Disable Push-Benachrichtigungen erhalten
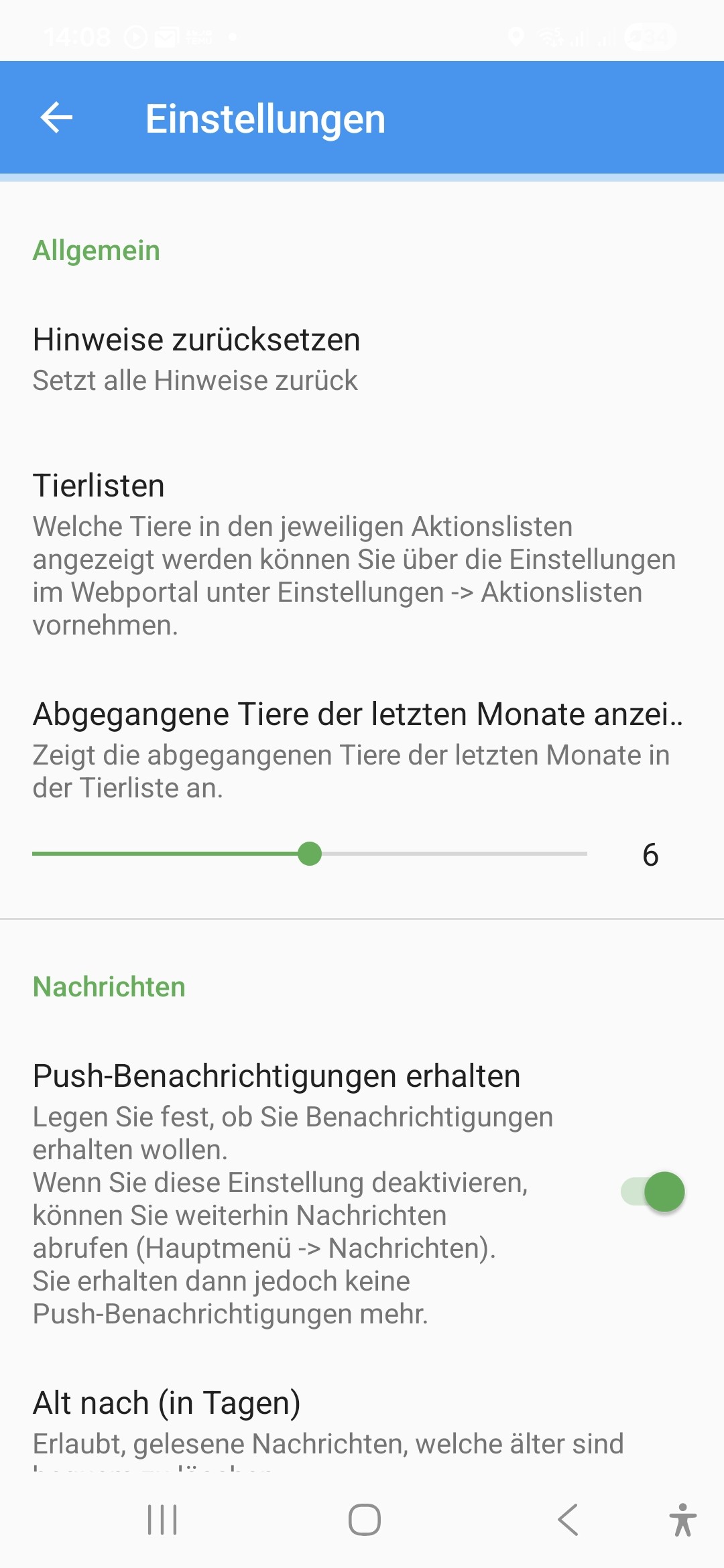The image size is (724, 1568). 653,1192
